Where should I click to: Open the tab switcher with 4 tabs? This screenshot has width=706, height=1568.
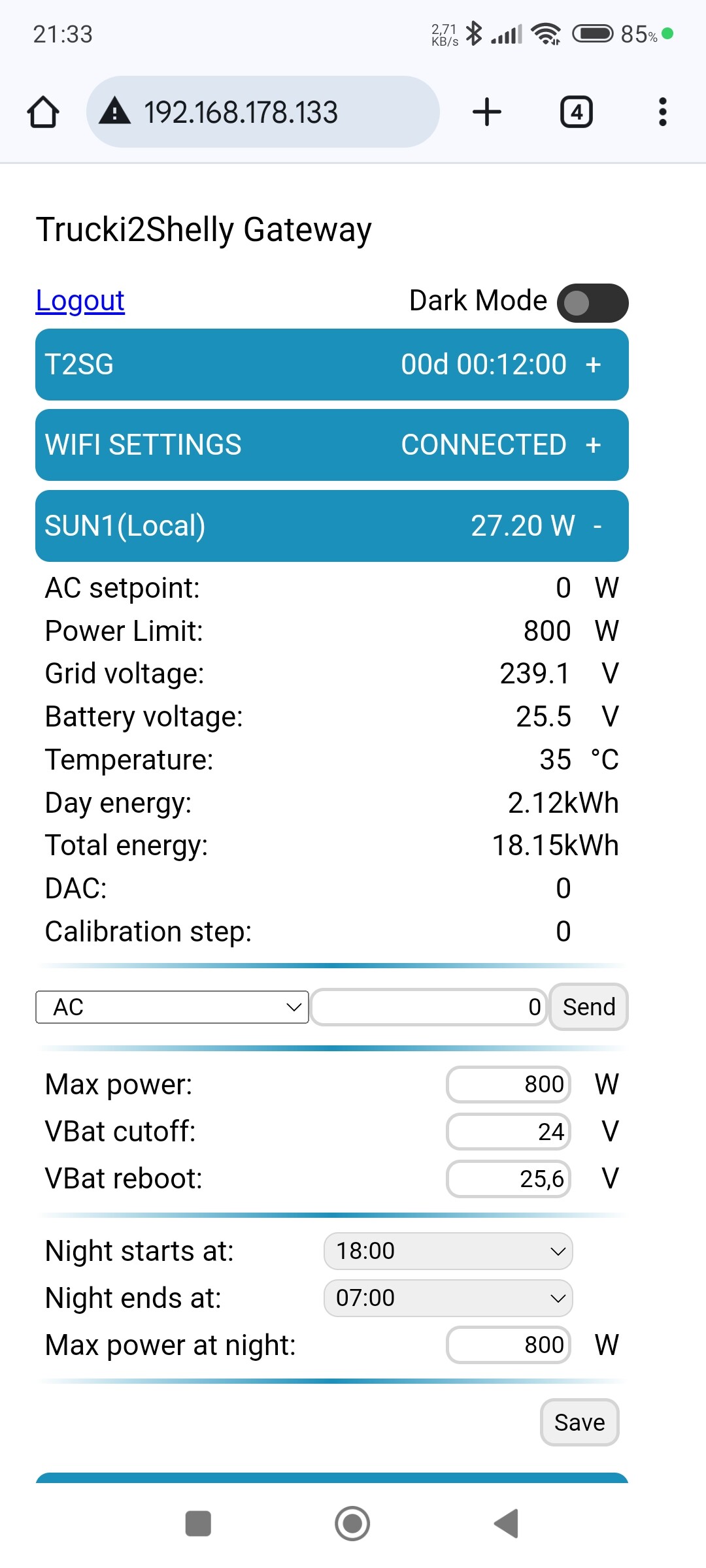tap(576, 112)
